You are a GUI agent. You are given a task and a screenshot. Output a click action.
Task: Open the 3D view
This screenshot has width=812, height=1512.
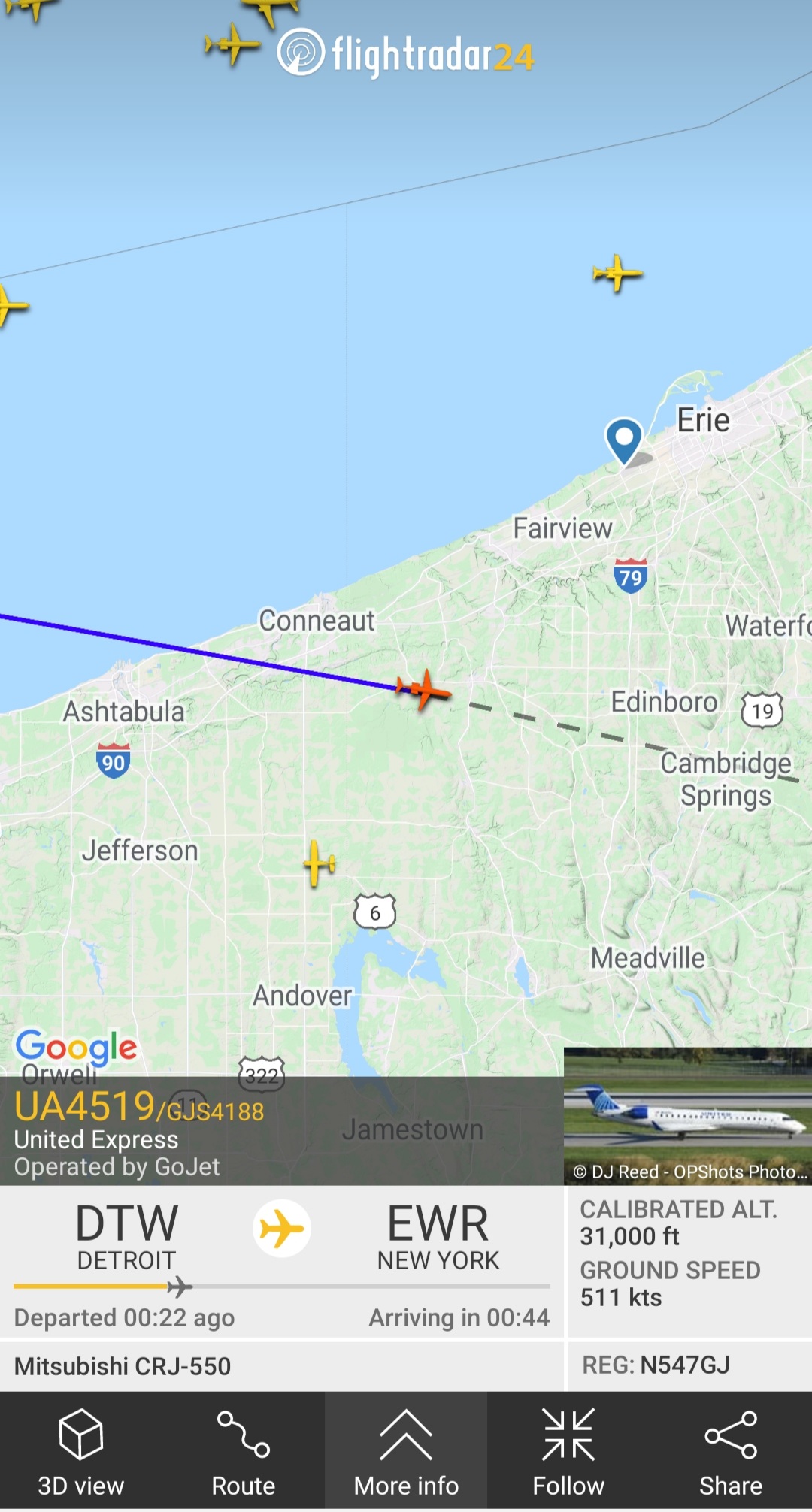81,1452
